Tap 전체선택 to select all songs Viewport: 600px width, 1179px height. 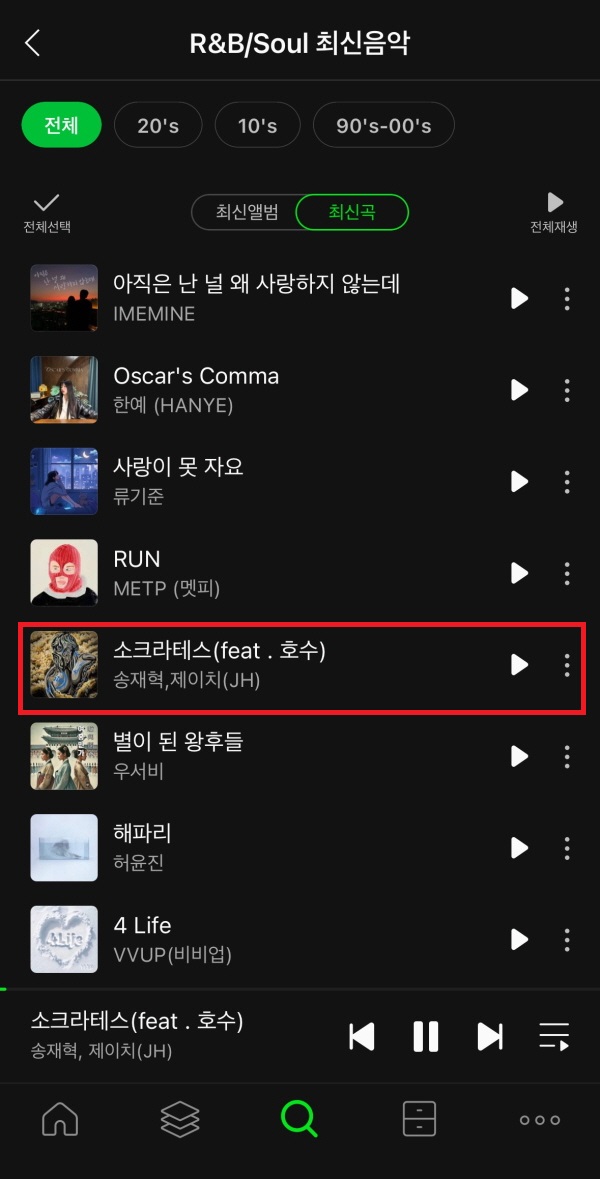(47, 212)
